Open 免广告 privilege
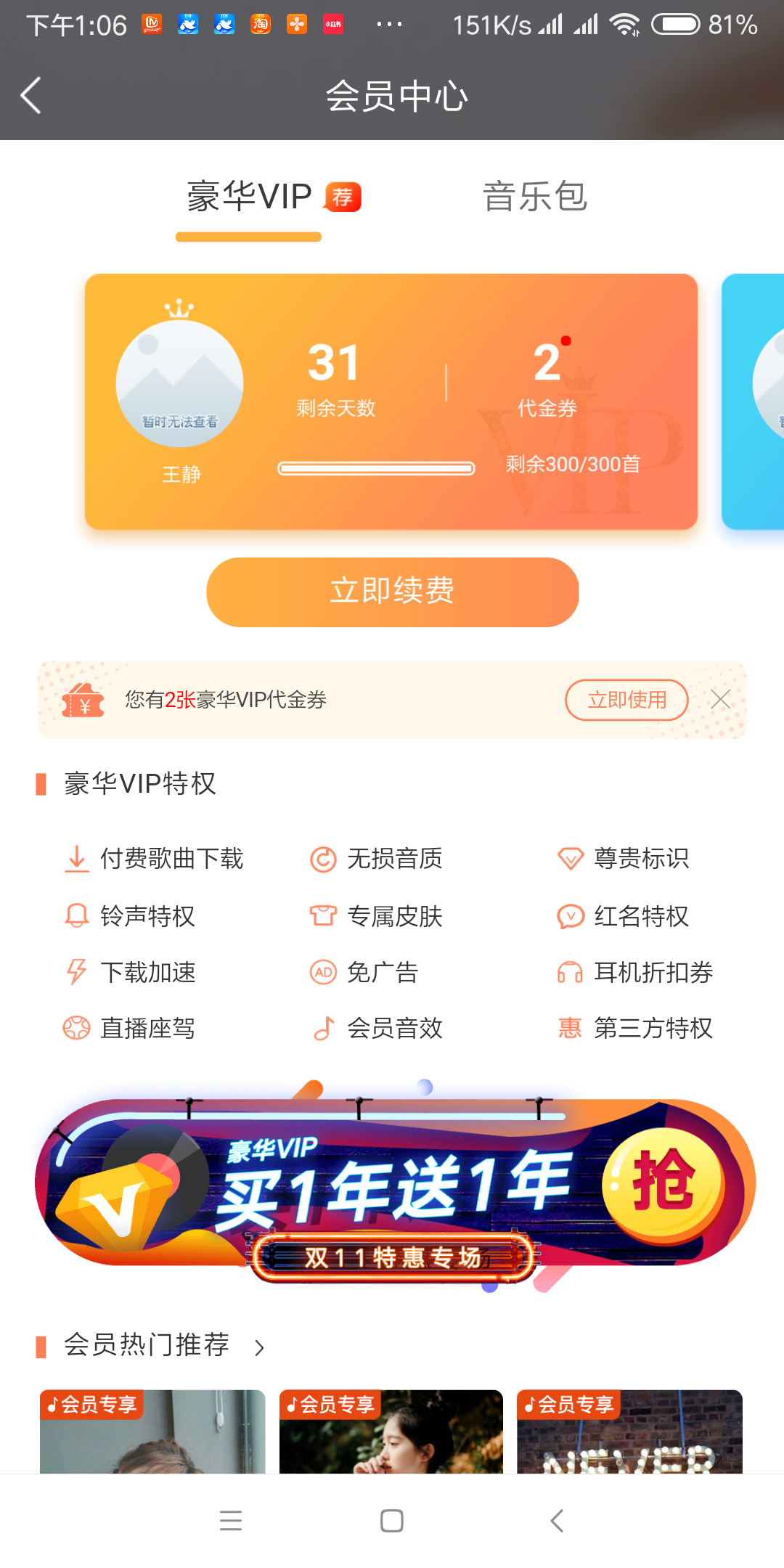 pos(364,972)
